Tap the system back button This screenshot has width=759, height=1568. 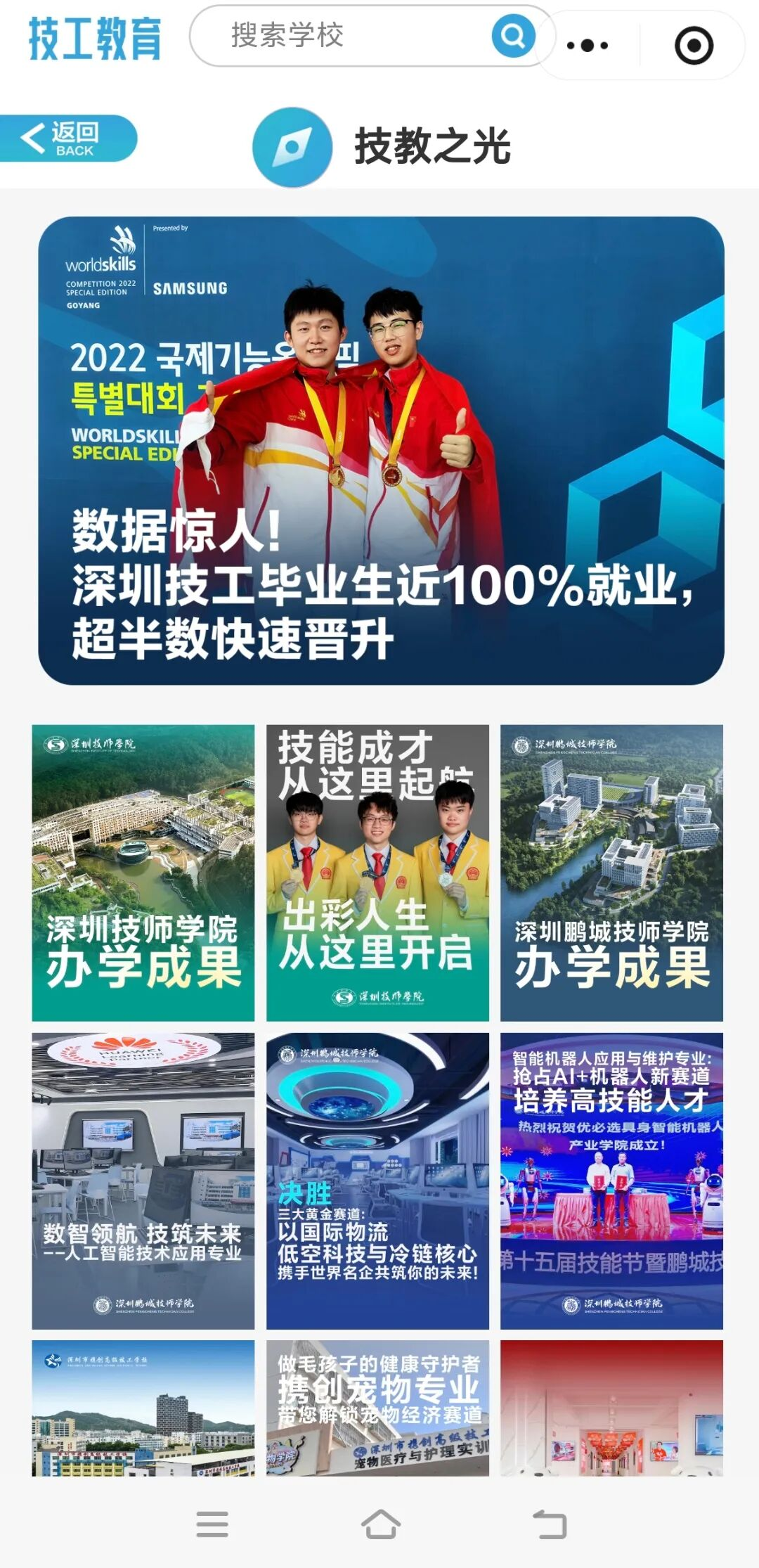(x=550, y=1524)
